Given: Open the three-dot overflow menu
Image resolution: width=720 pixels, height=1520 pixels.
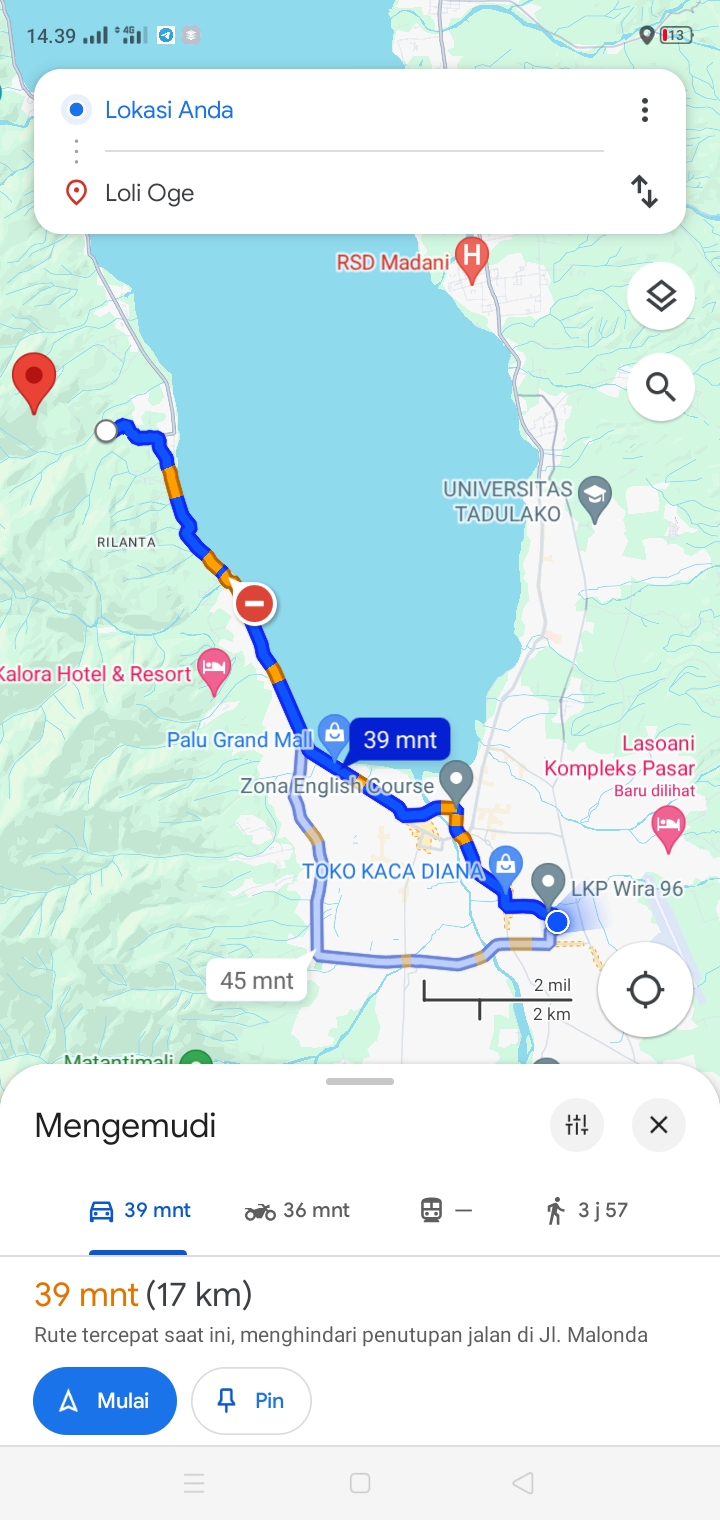Looking at the screenshot, I should (x=645, y=110).
